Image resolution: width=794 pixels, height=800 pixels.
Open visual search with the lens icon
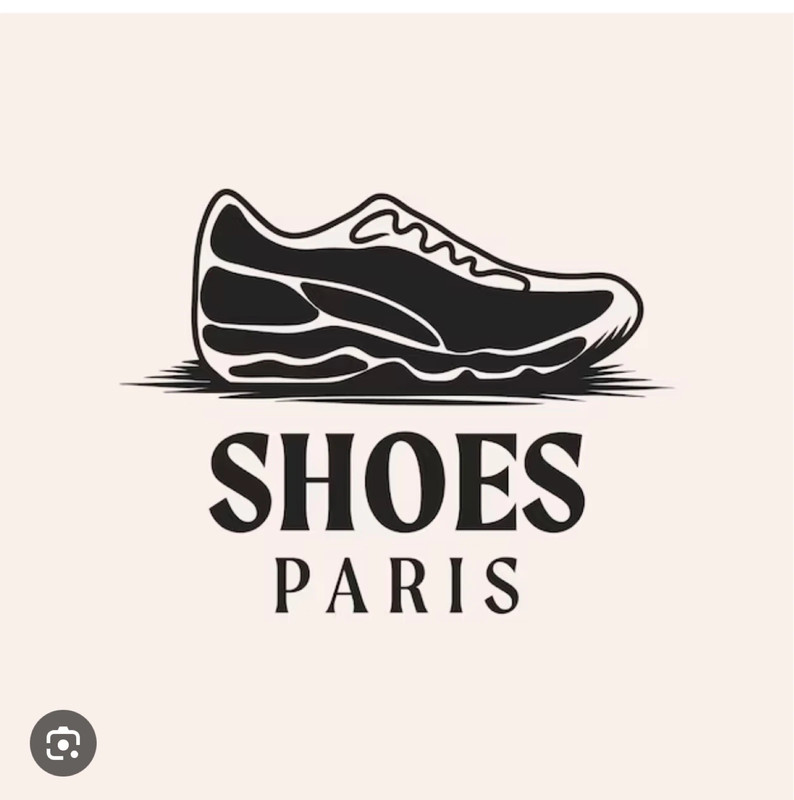(63, 742)
